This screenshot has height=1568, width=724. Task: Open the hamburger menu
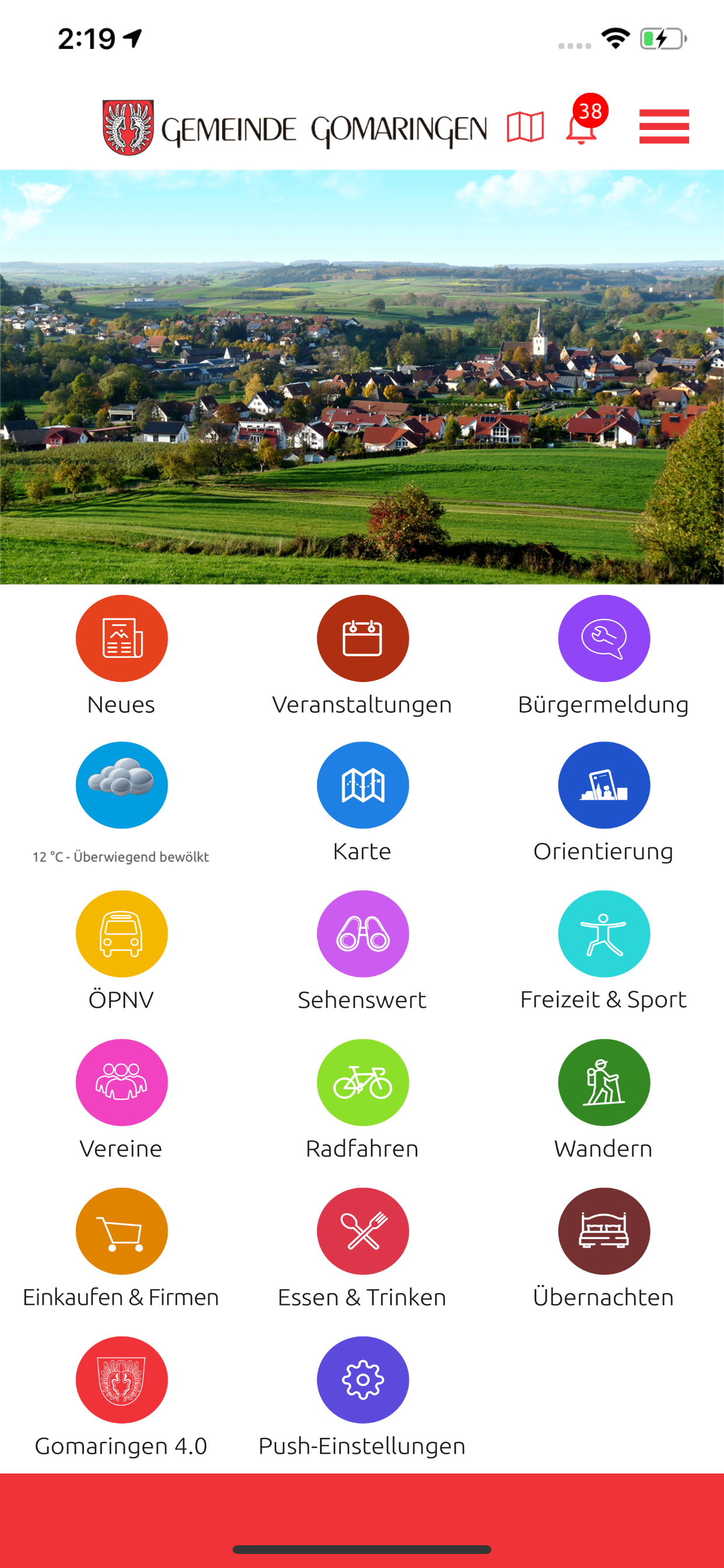point(663,127)
